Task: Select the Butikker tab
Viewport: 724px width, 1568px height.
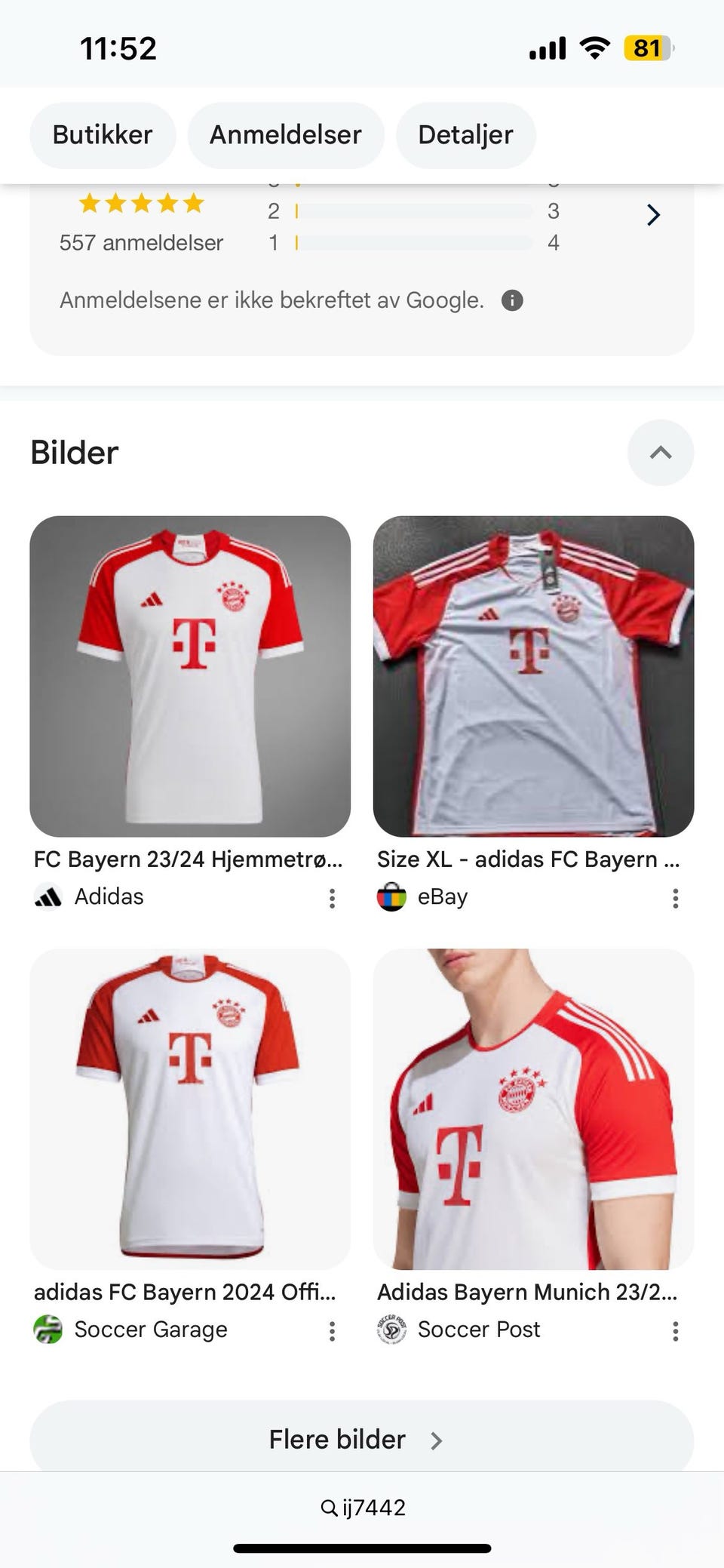Action: [x=103, y=135]
